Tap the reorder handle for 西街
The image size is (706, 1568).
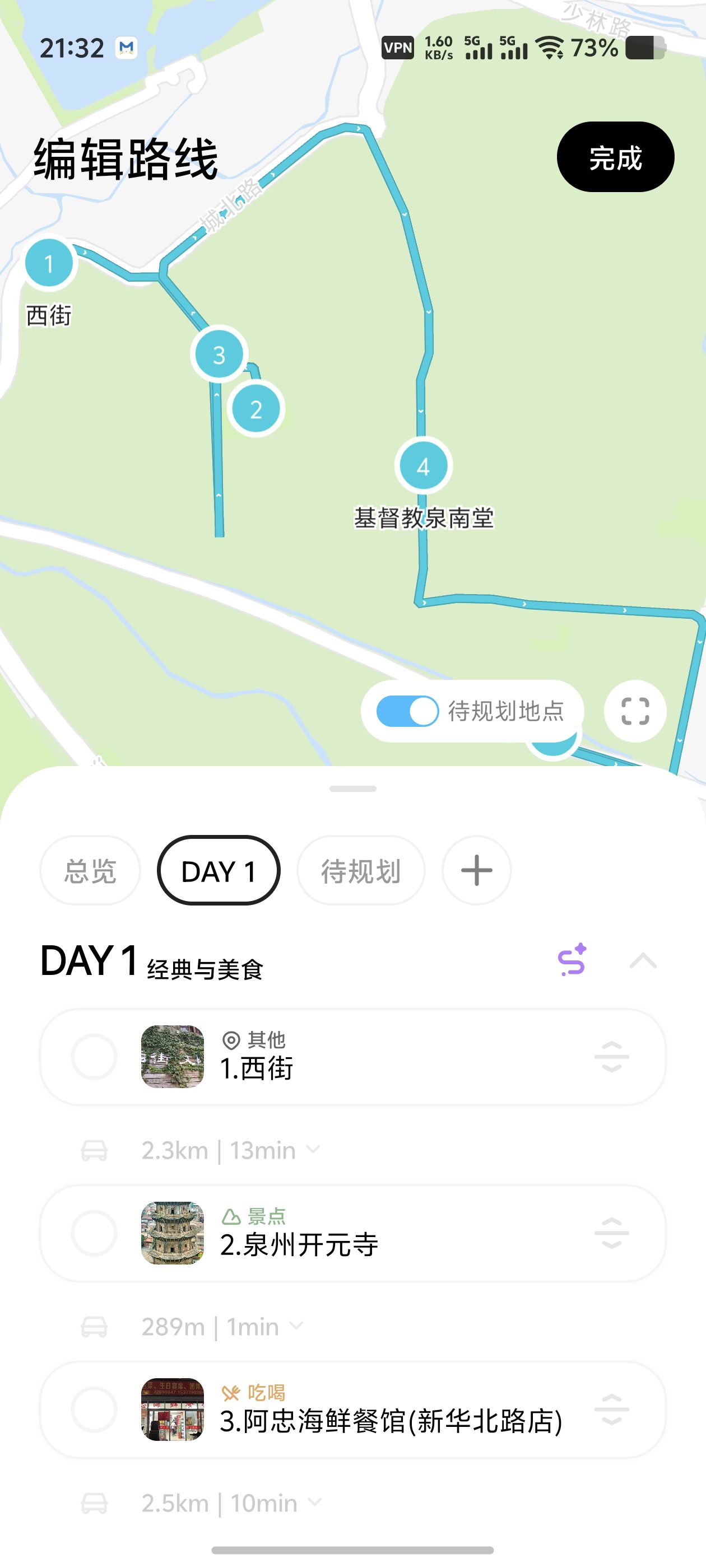tap(611, 1057)
